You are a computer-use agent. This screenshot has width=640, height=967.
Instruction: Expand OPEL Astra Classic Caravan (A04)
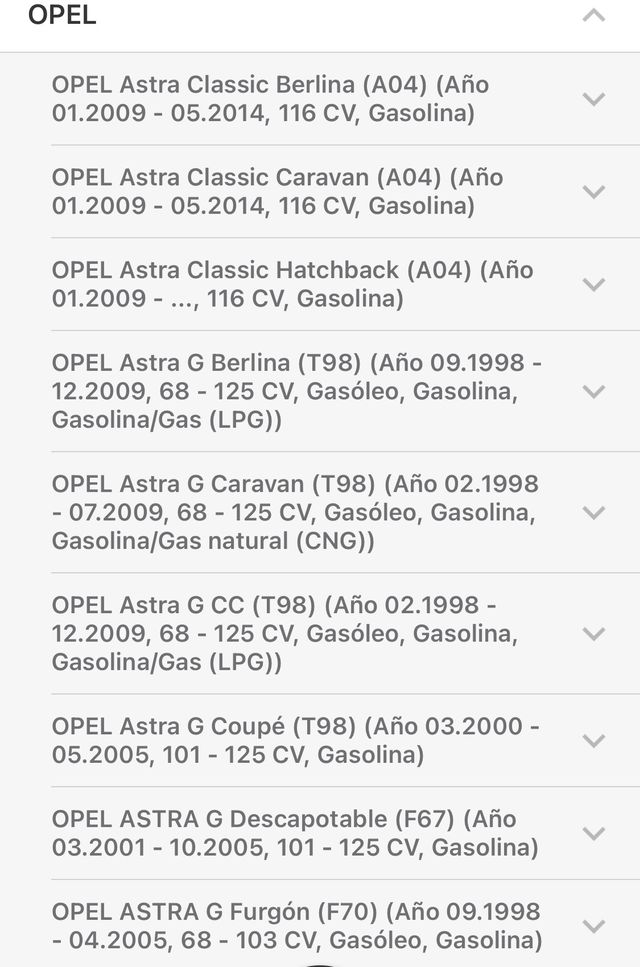pos(594,192)
